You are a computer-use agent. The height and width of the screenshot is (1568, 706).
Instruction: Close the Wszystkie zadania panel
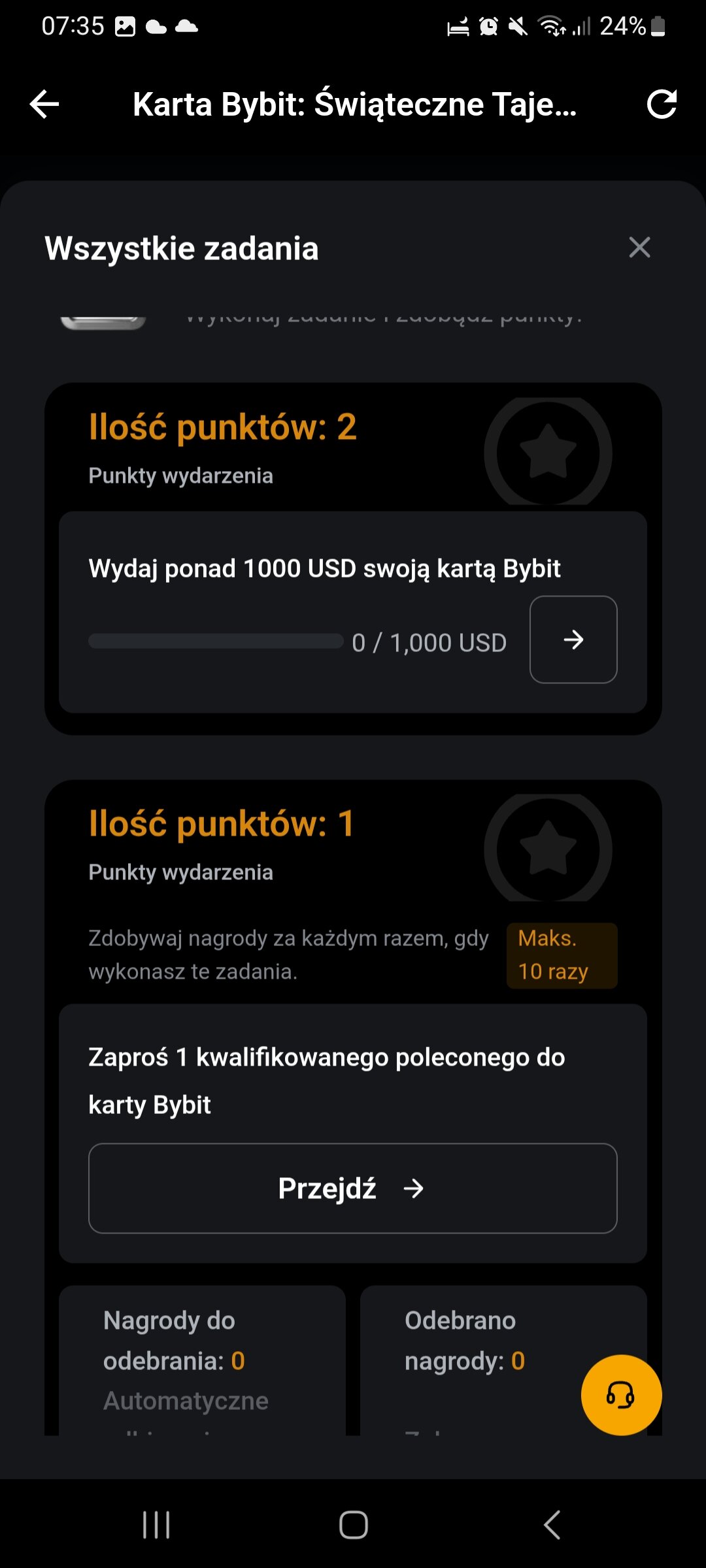coord(639,248)
